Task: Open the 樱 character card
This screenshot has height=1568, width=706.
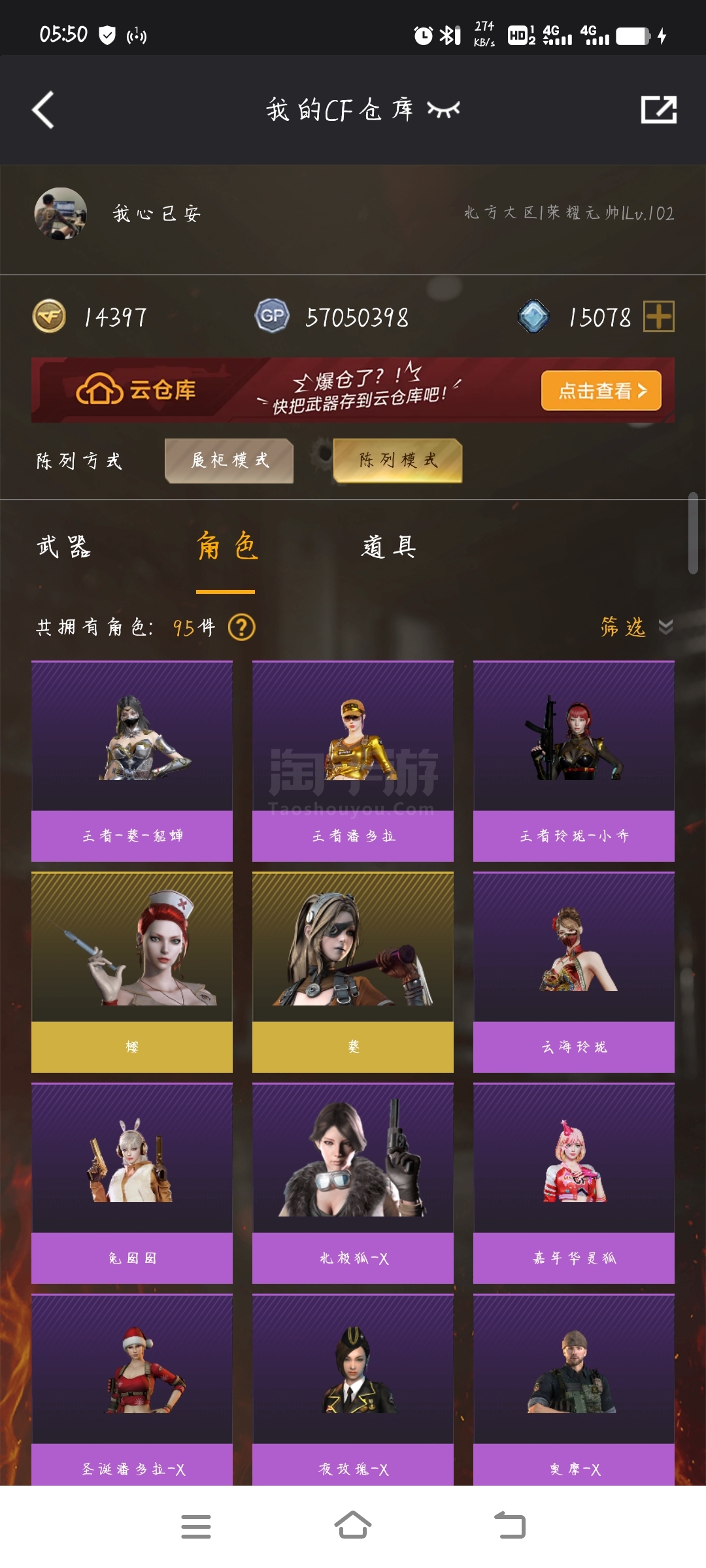Action: [x=132, y=972]
